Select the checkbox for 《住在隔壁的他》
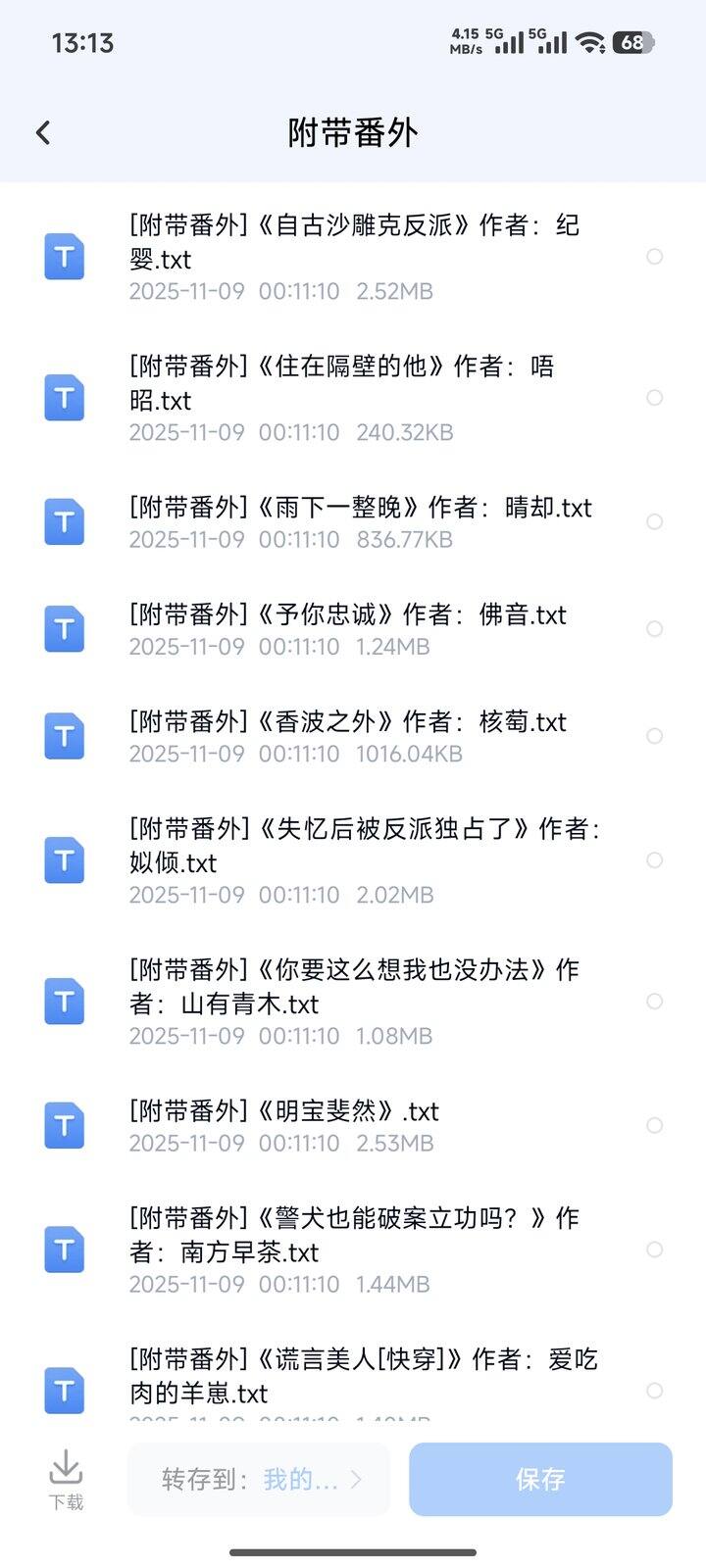This screenshot has width=706, height=1568. coord(655,398)
